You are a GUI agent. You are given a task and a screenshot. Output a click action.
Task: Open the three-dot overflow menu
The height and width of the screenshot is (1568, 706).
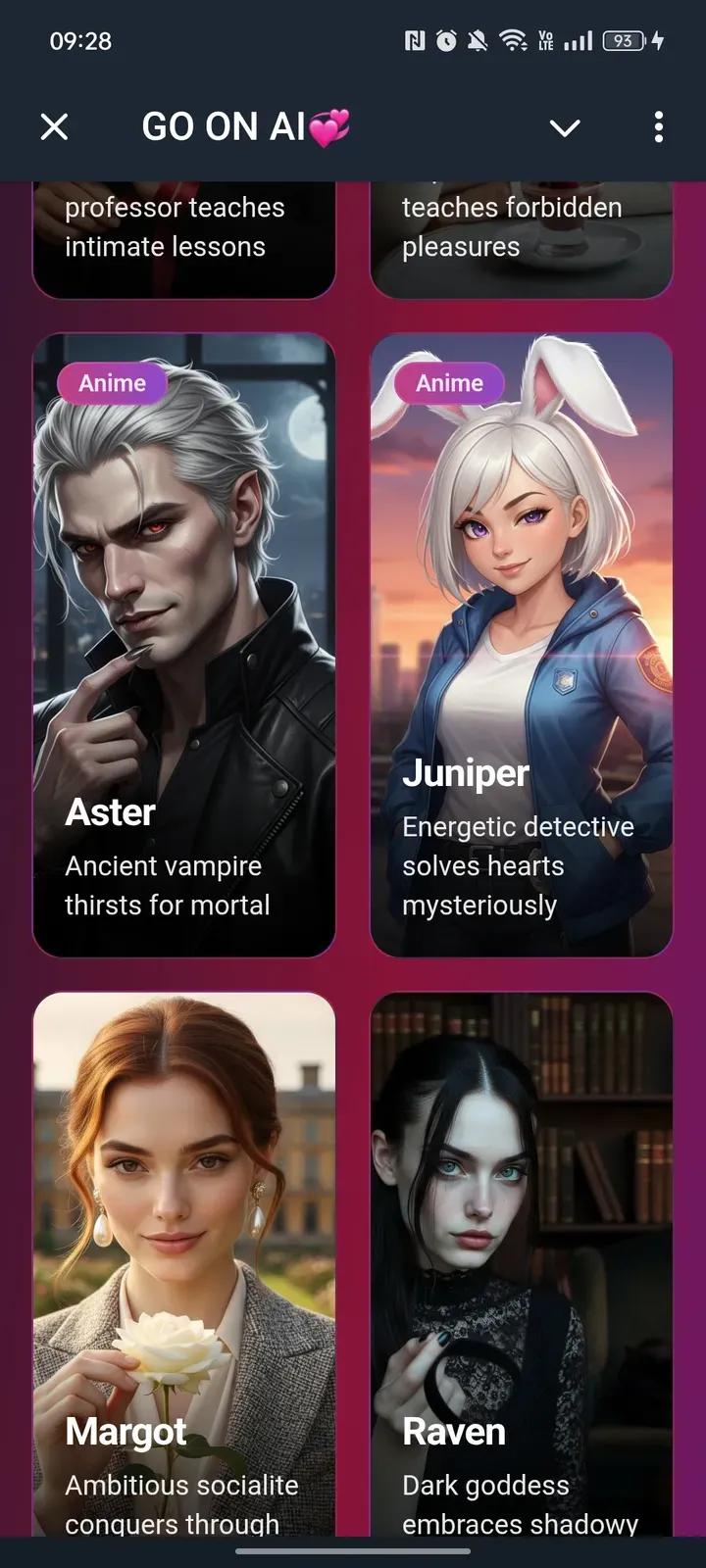658,126
